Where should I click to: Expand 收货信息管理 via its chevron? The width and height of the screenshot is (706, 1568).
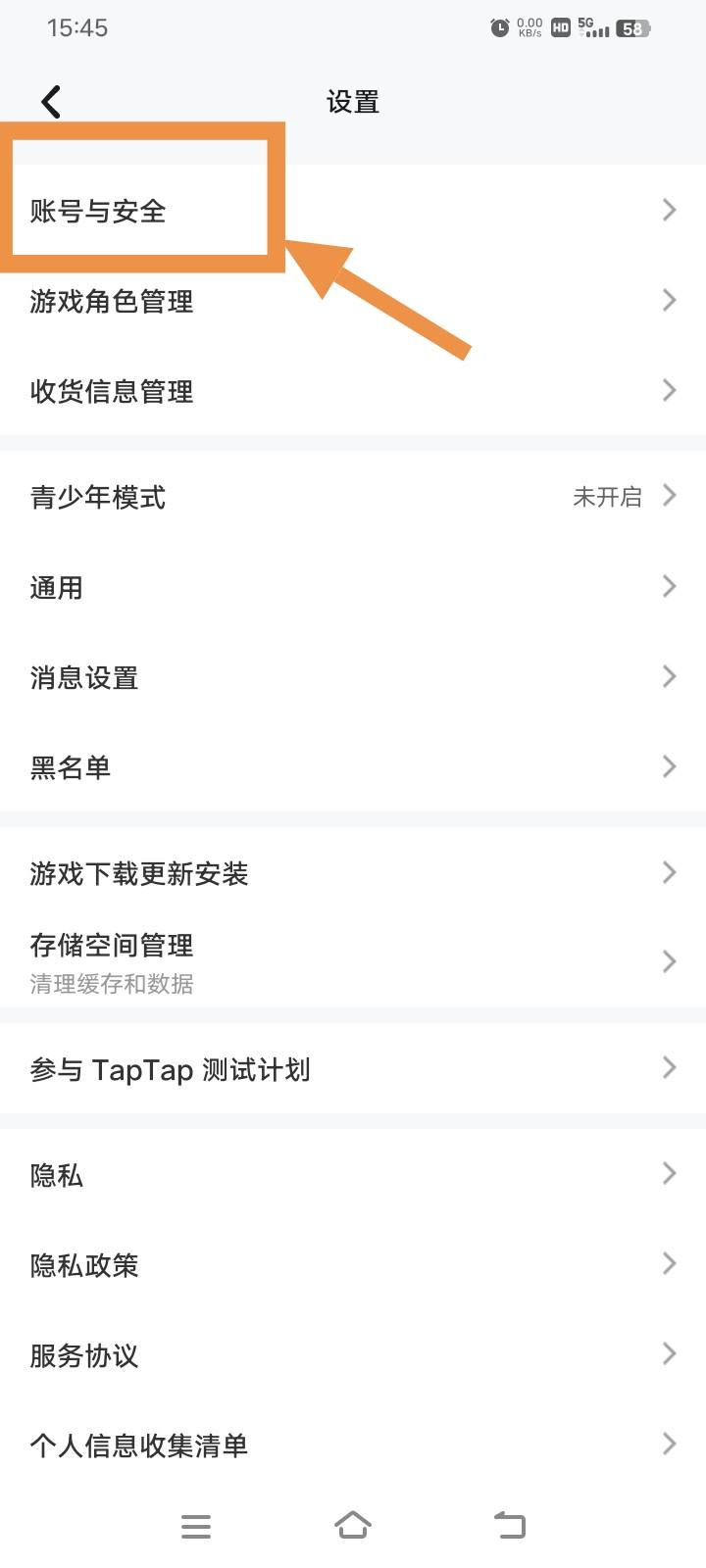[x=669, y=390]
